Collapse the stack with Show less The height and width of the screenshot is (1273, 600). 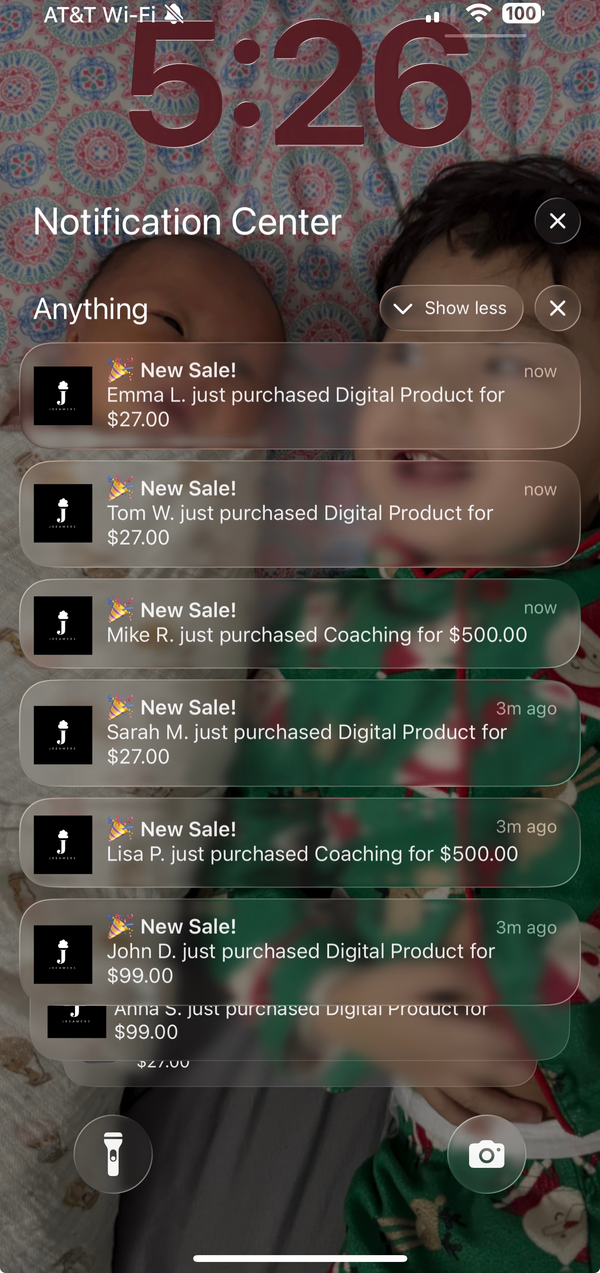pos(451,308)
